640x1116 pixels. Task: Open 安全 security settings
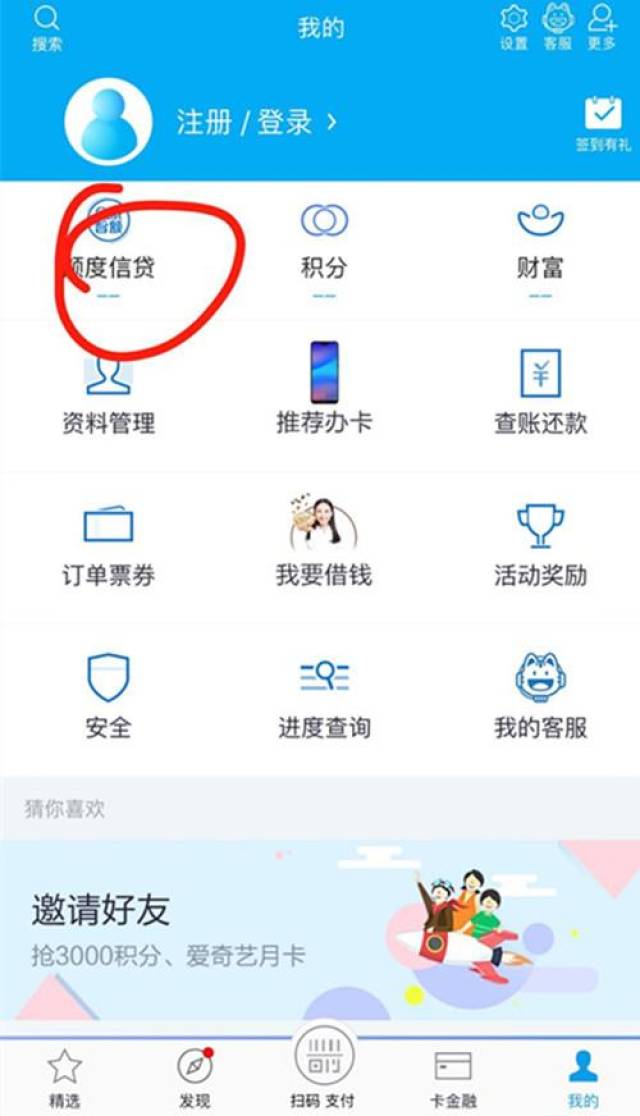pyautogui.click(x=108, y=700)
